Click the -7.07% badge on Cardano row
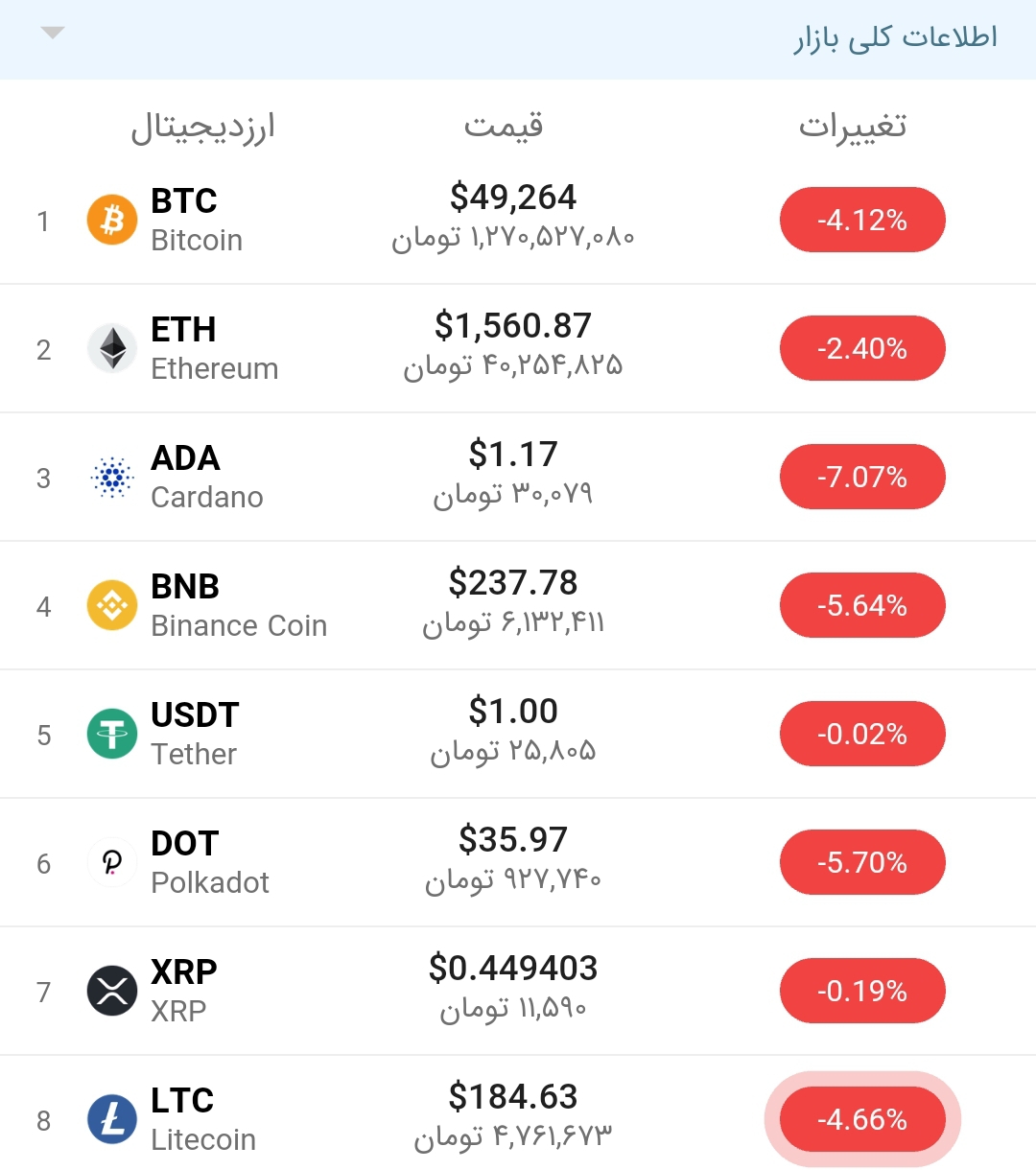Screen dimensions: 1036x1170 click(x=861, y=477)
